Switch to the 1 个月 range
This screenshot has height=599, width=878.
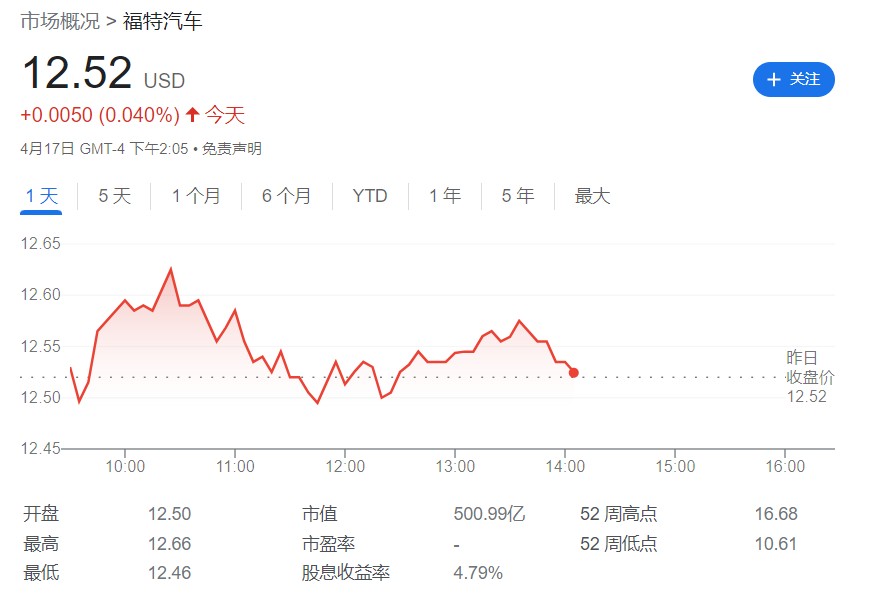pyautogui.click(x=196, y=196)
